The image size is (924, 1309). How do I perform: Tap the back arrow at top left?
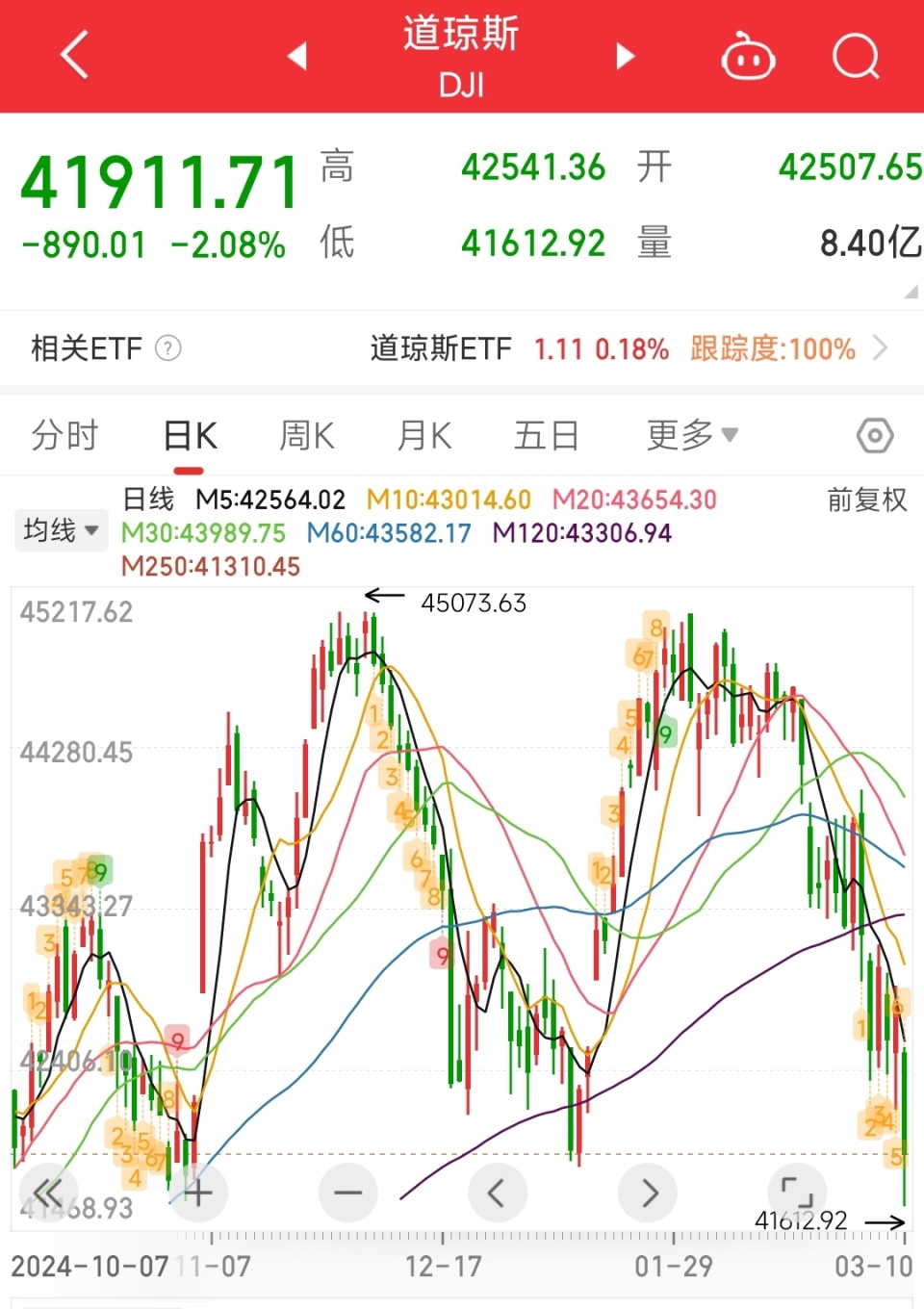click(x=74, y=55)
